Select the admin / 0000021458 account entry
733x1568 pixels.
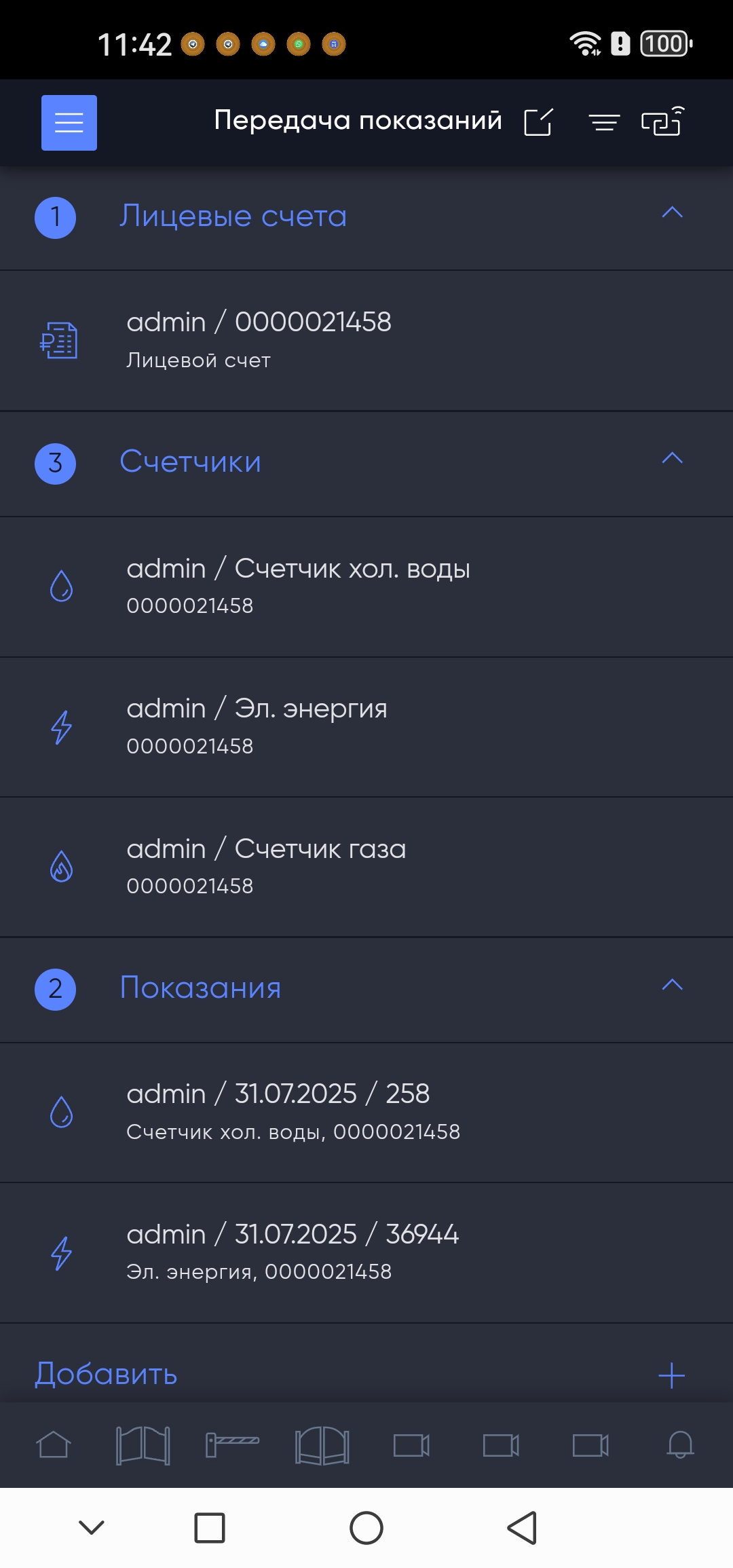(366, 339)
